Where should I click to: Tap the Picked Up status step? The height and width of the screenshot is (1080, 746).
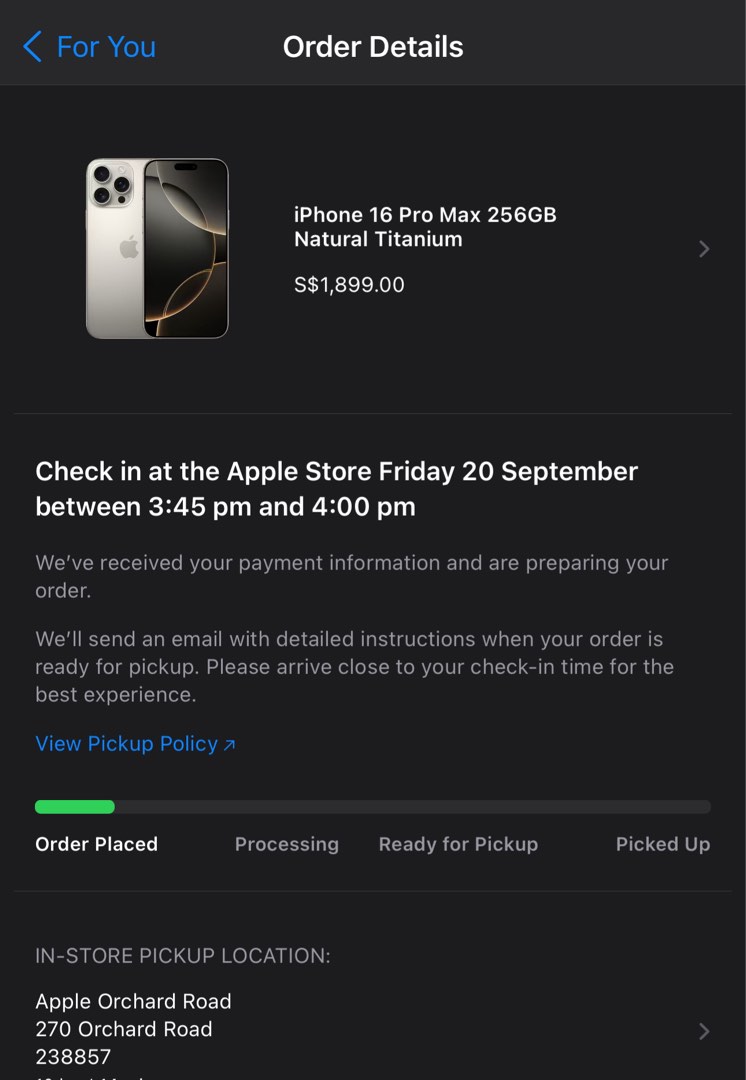pyautogui.click(x=663, y=844)
